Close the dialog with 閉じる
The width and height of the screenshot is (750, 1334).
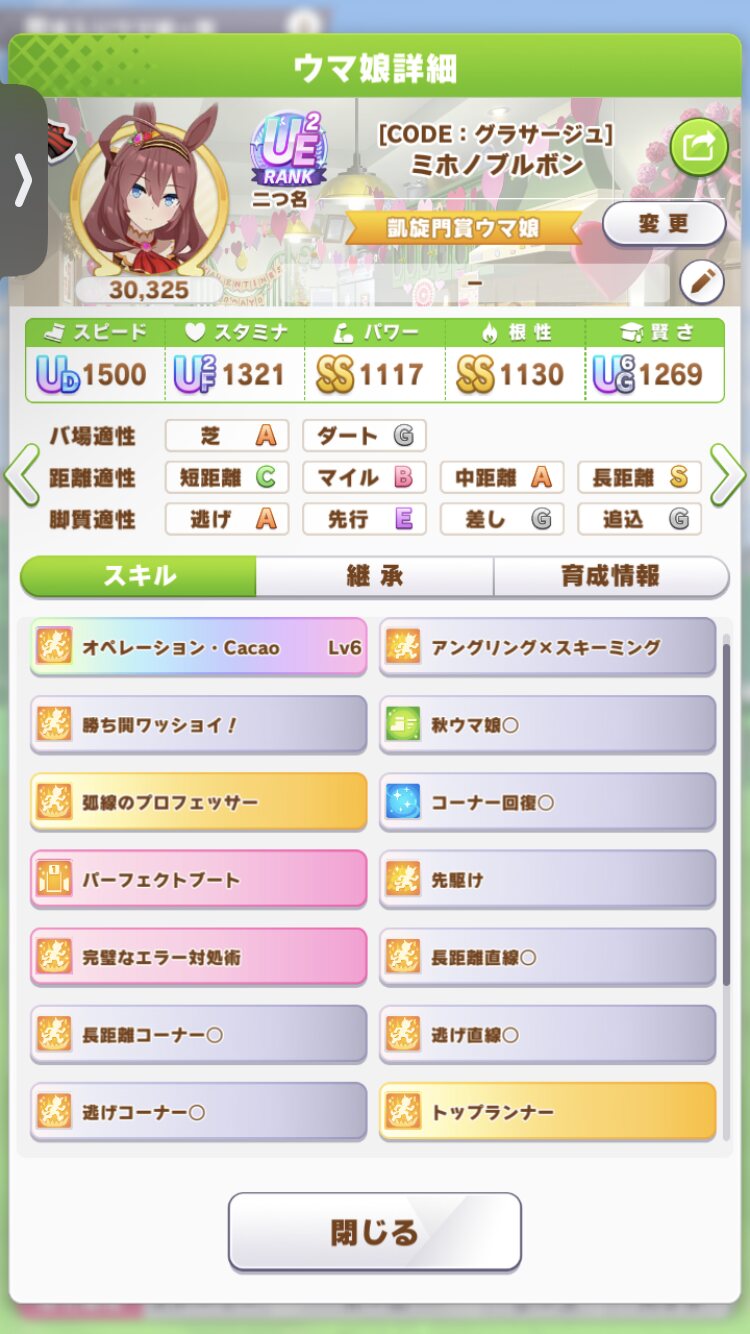coord(374,1232)
